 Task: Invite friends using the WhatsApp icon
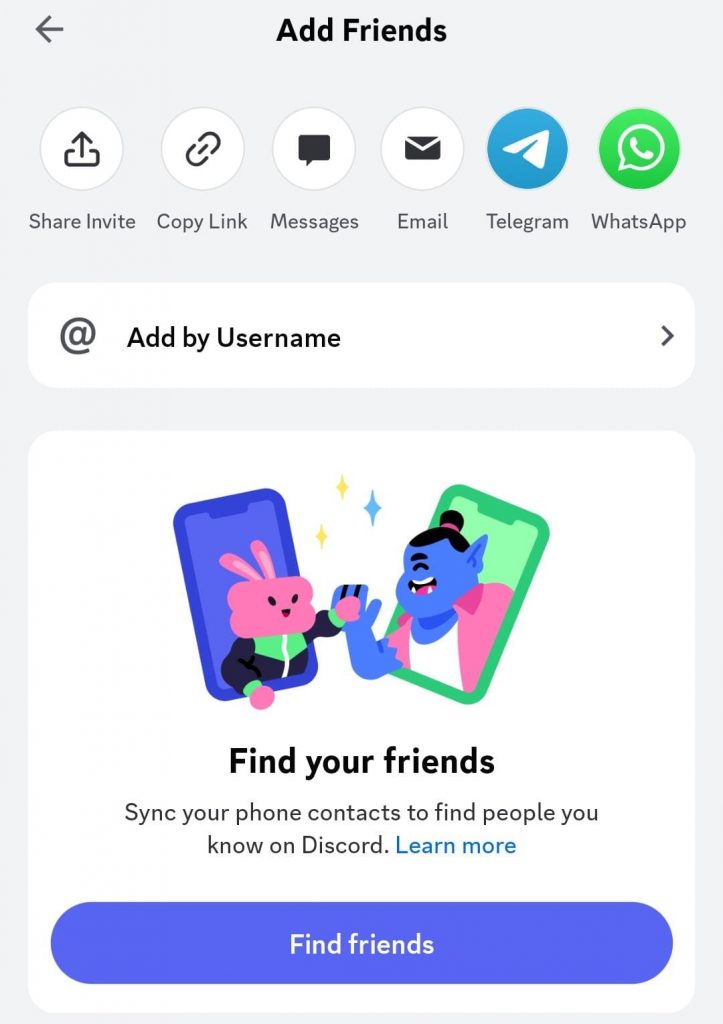point(638,148)
